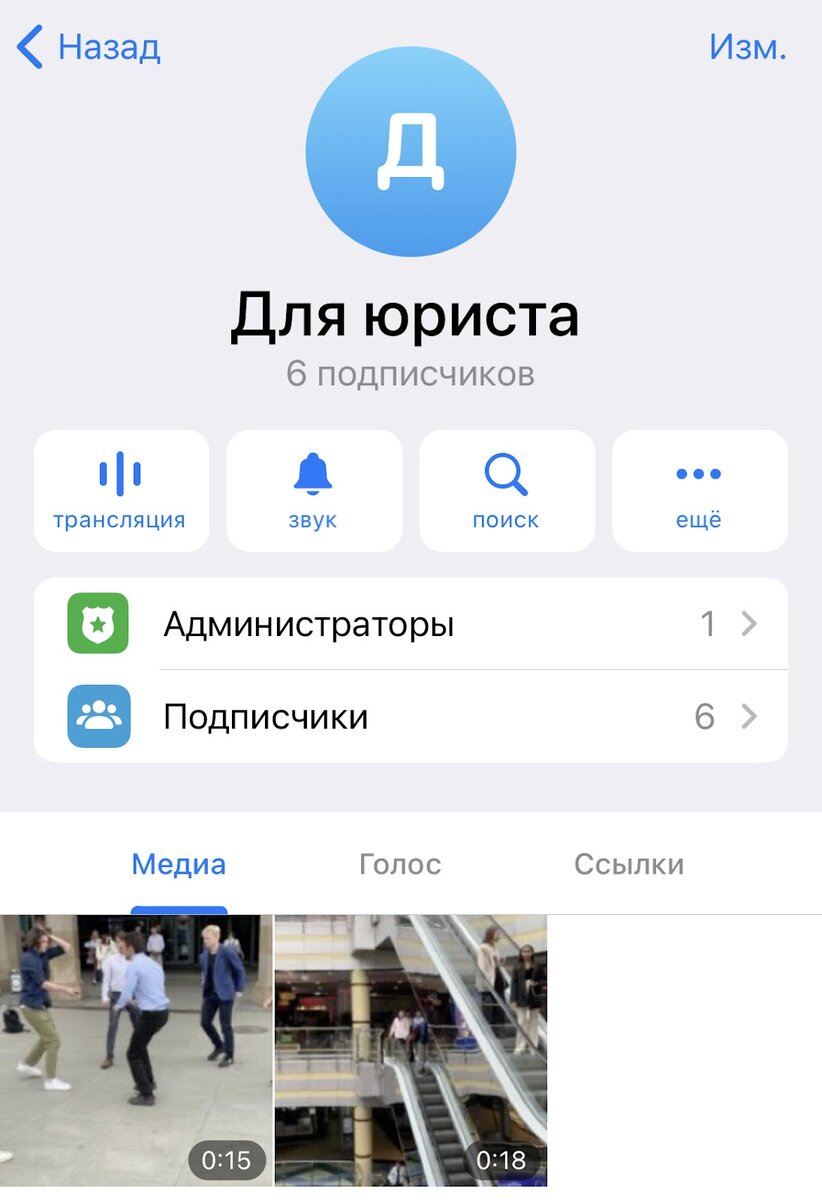Click the blue Подписчики people icon
The height and width of the screenshot is (1200, 822).
[96, 715]
